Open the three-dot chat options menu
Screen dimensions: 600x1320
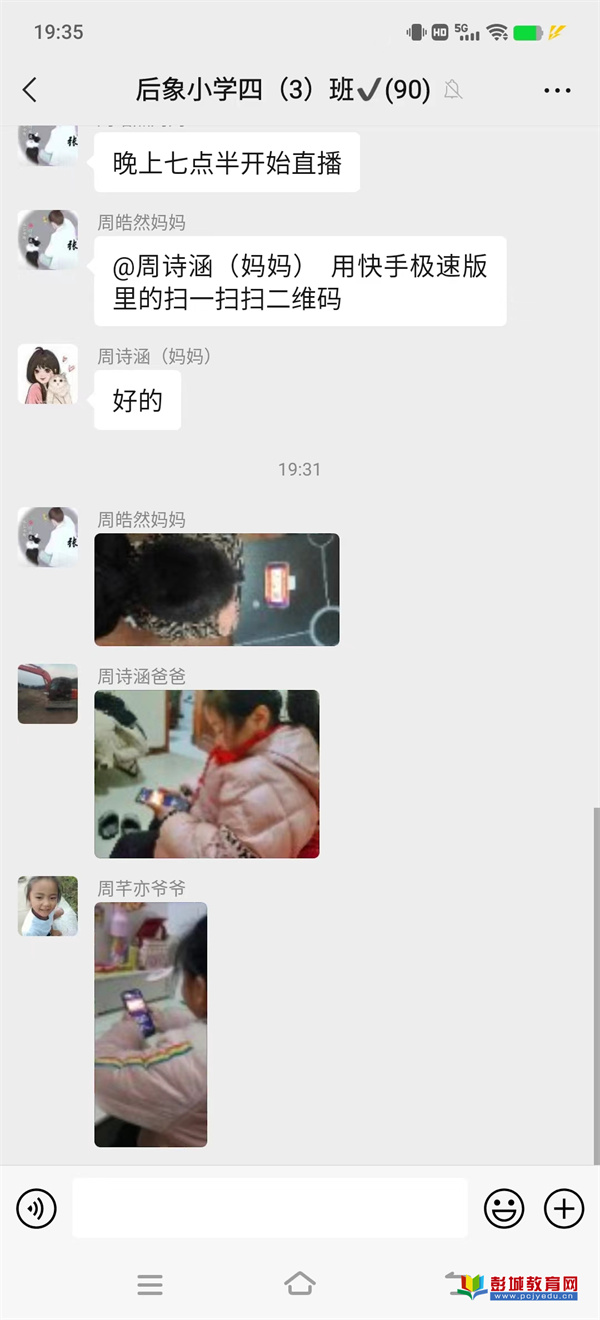[x=557, y=90]
